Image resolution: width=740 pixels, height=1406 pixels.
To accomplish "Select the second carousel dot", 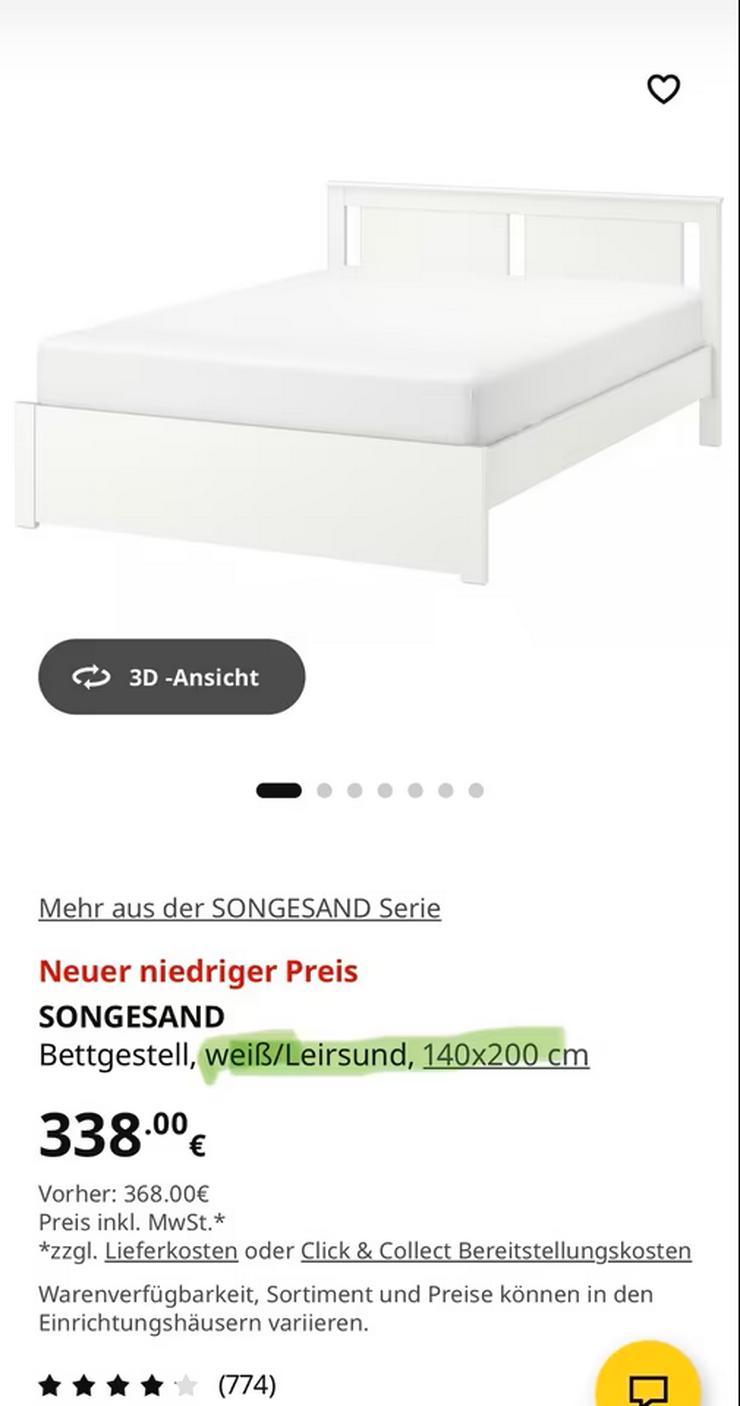I will tap(324, 789).
